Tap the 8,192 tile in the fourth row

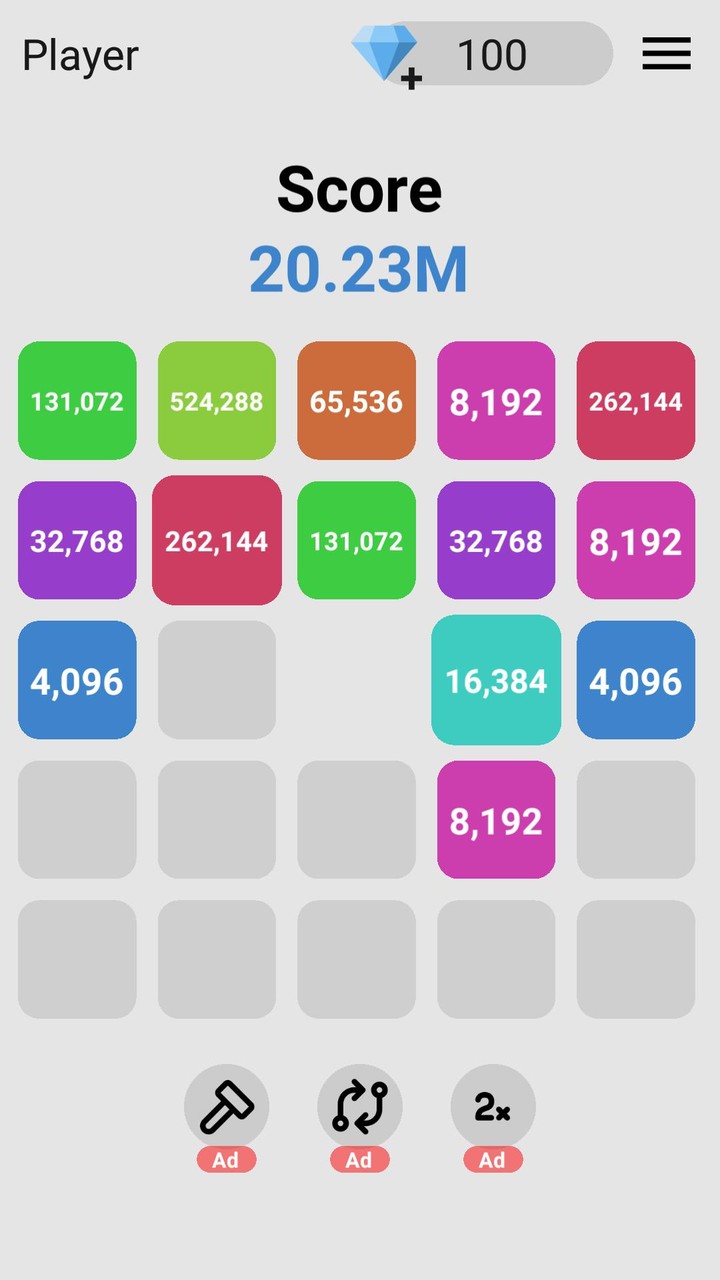(x=496, y=820)
